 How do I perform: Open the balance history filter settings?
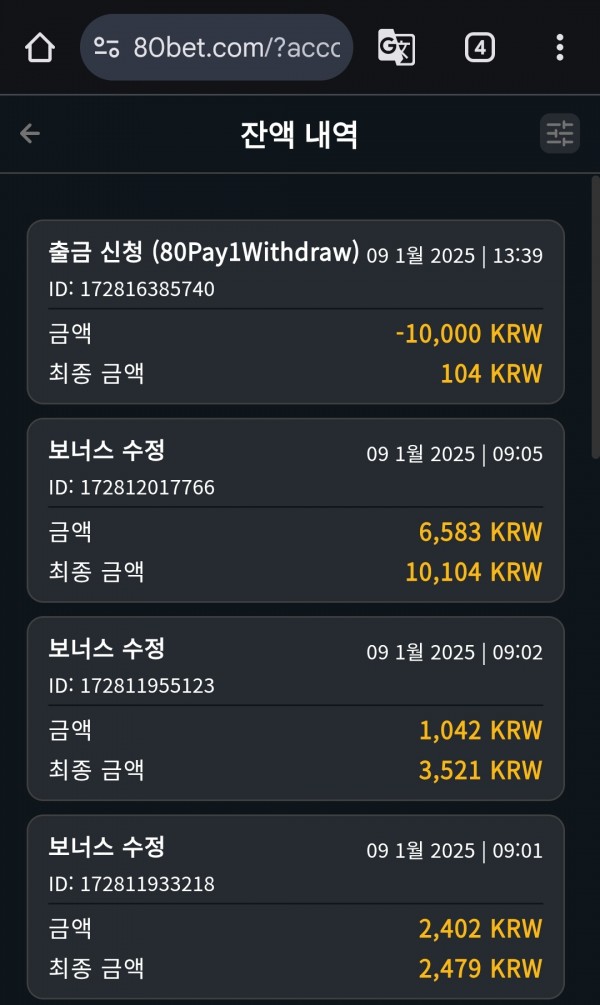coord(560,133)
